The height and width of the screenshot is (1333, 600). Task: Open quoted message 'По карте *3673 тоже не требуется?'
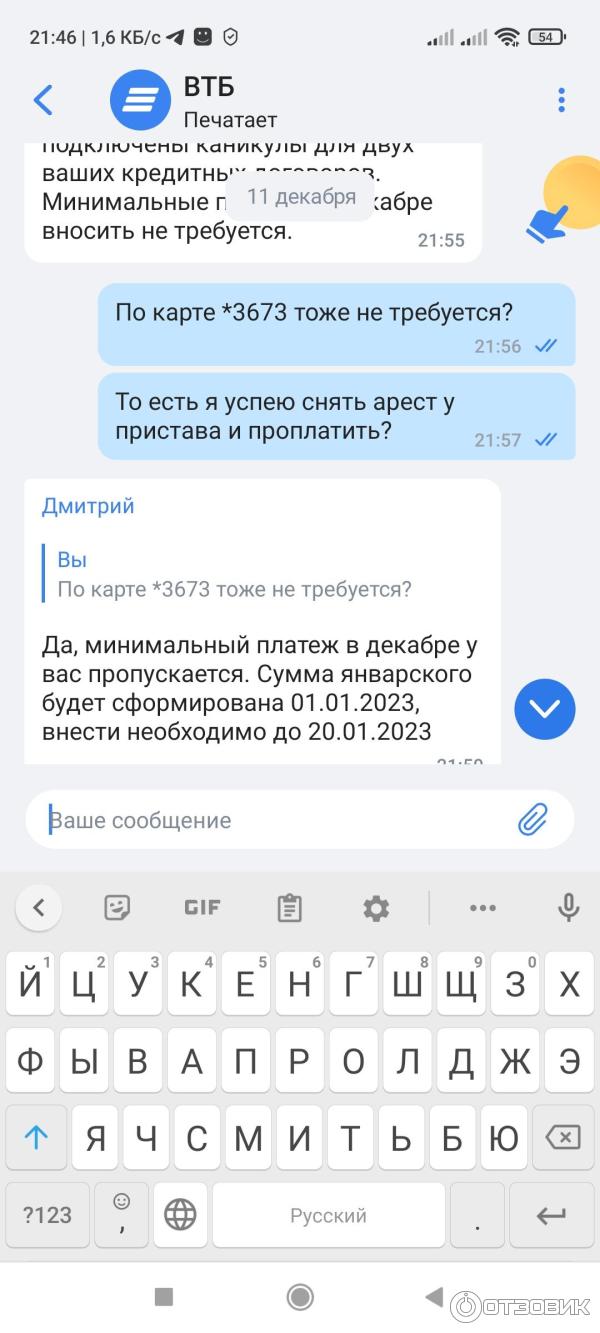pos(235,575)
